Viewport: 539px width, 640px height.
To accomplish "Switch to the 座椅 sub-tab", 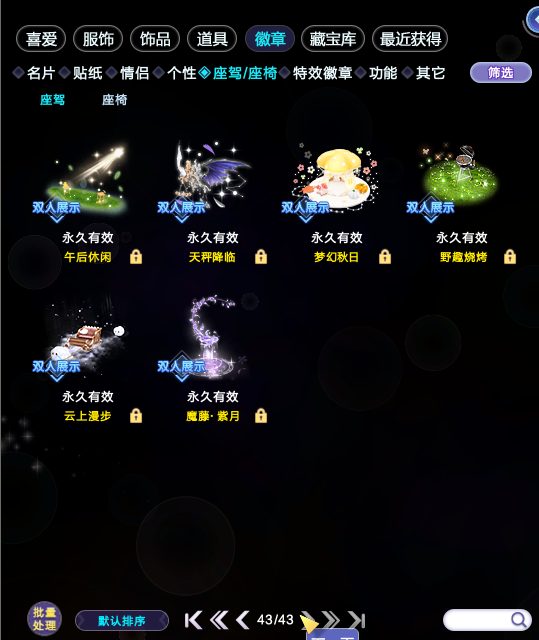I will 114,100.
